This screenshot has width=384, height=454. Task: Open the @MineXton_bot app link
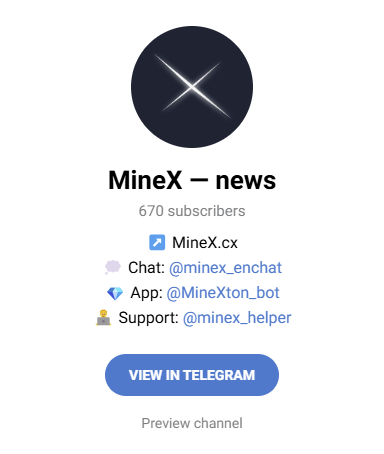click(223, 293)
